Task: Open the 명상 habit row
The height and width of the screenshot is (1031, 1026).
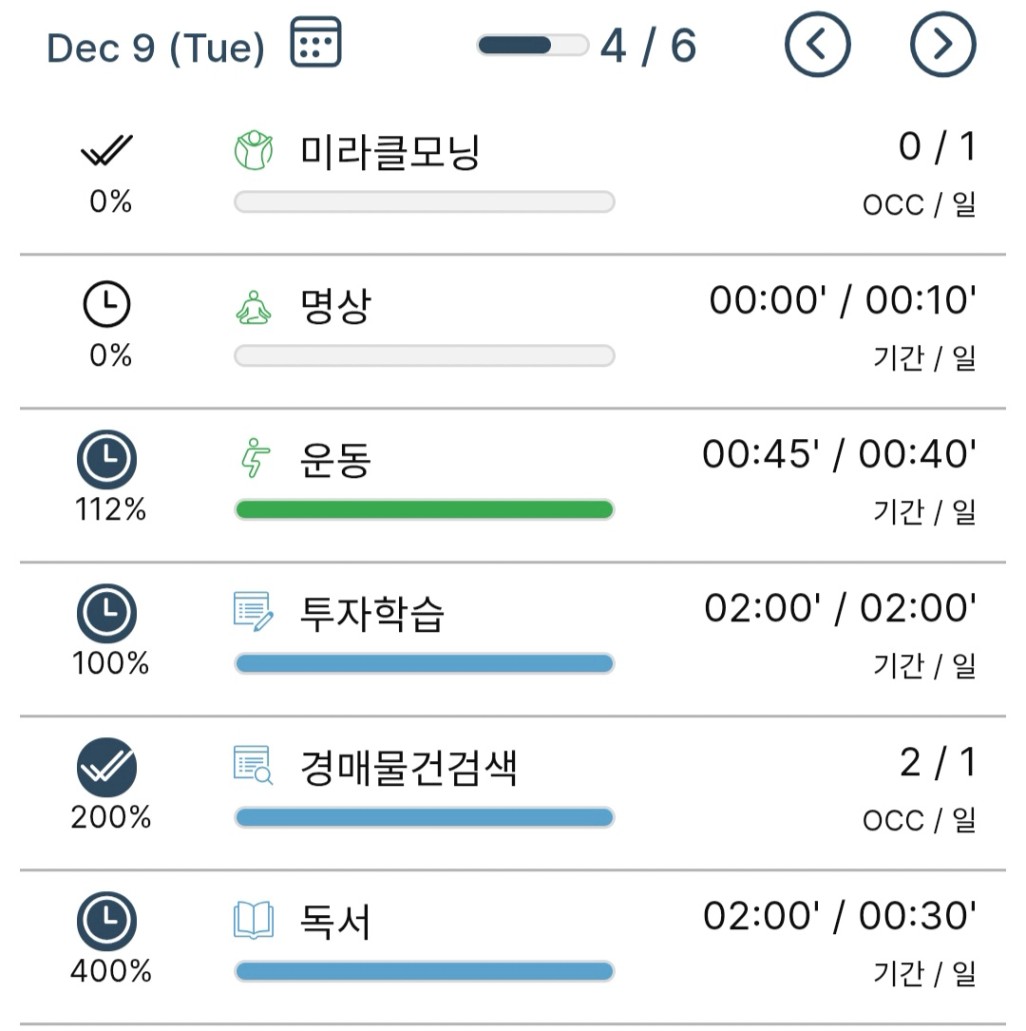Action: click(335, 307)
